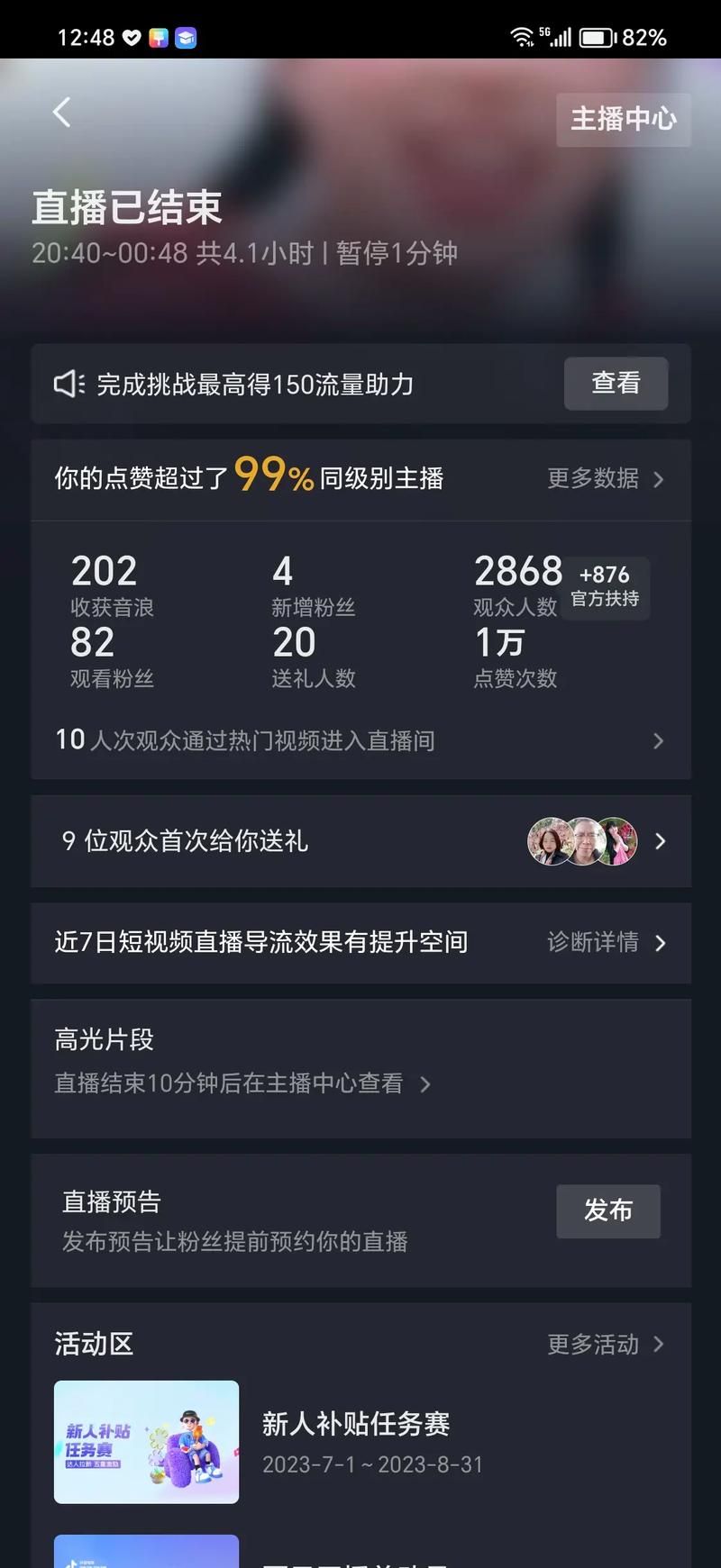721x1568 pixels.
Task: Tap 发布 to publish a livestream preview
Action: pyautogui.click(x=607, y=1210)
